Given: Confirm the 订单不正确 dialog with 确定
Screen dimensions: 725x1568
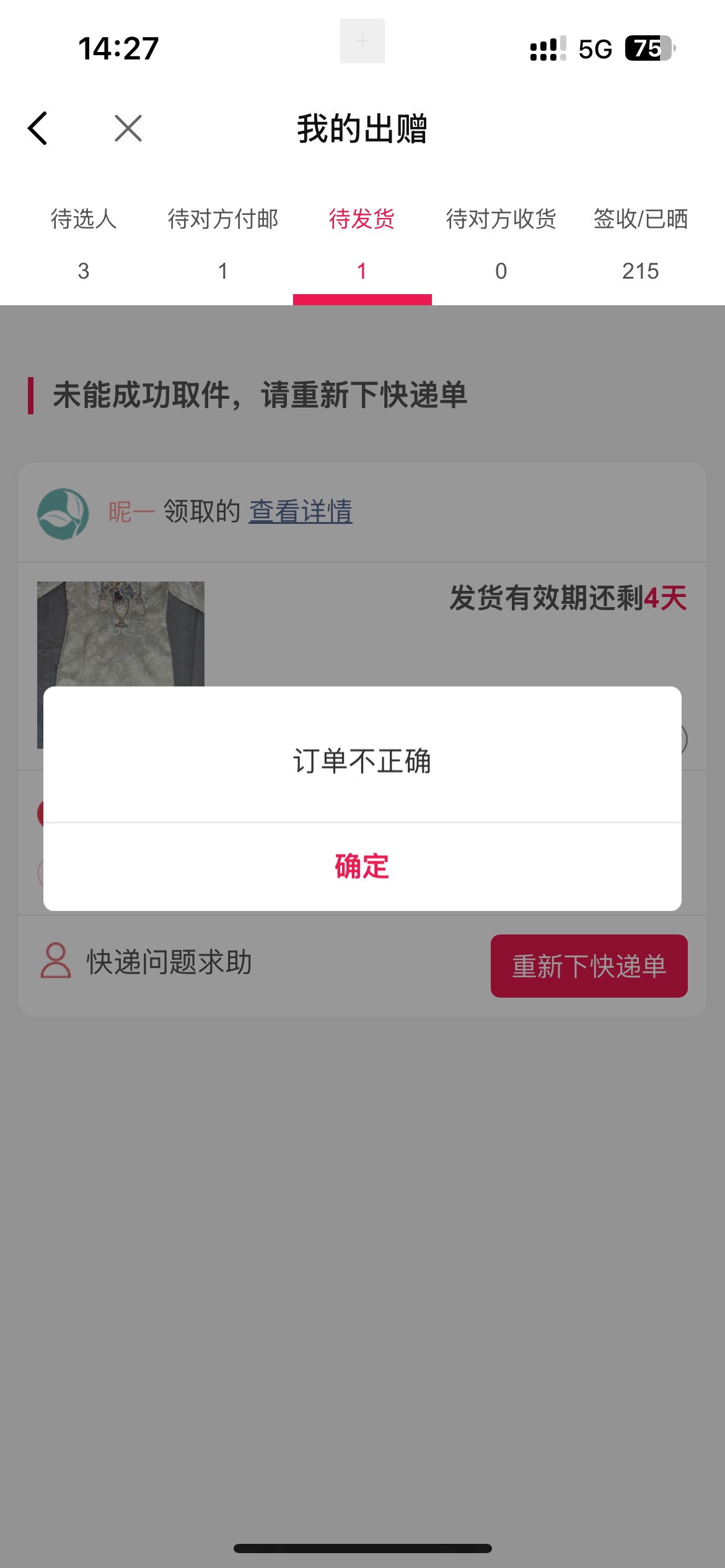Looking at the screenshot, I should 362,866.
